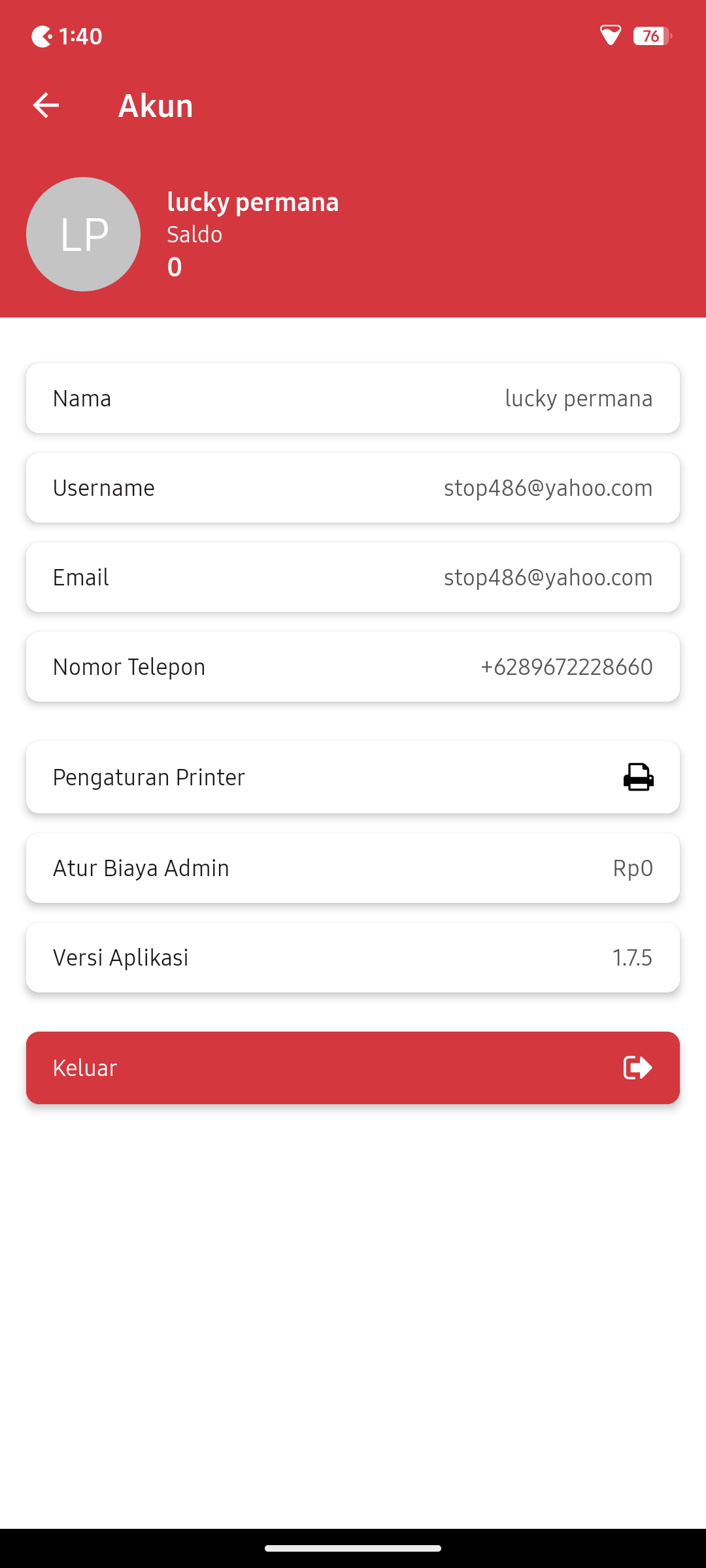This screenshot has height=1568, width=706.
Task: Open the Nomor Telepon field
Action: (x=353, y=666)
